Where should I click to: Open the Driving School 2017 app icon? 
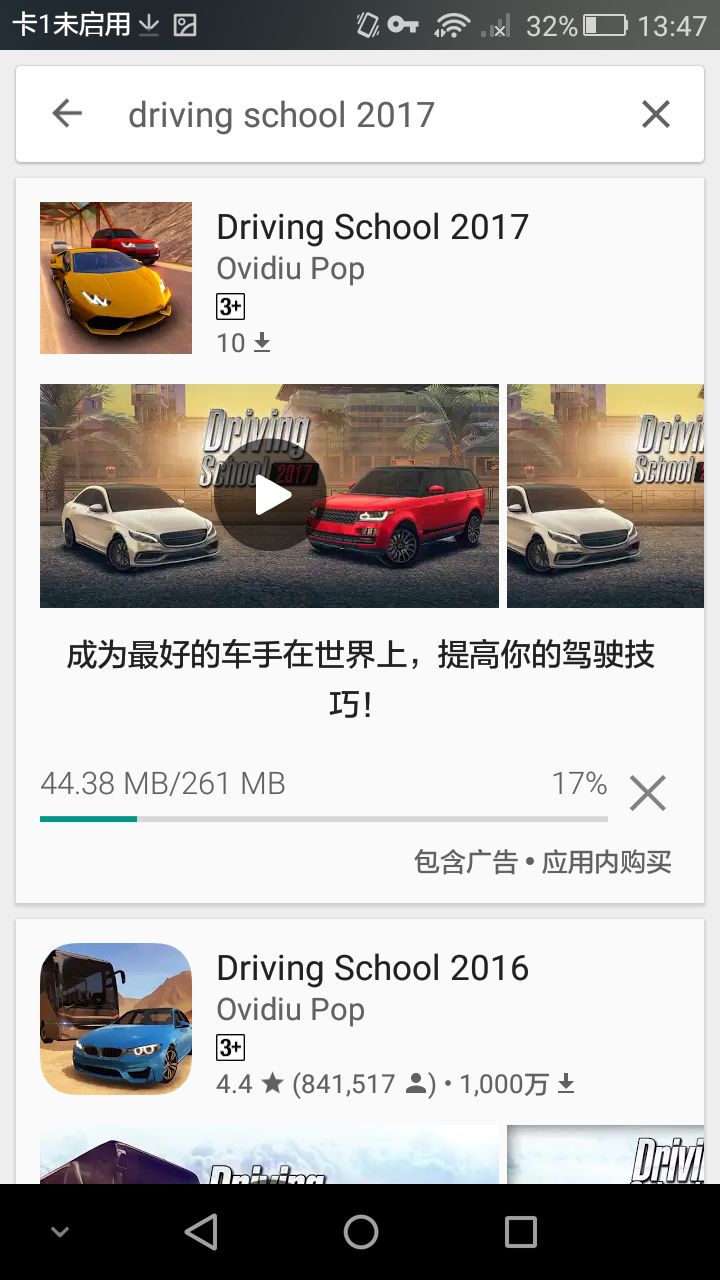click(116, 278)
